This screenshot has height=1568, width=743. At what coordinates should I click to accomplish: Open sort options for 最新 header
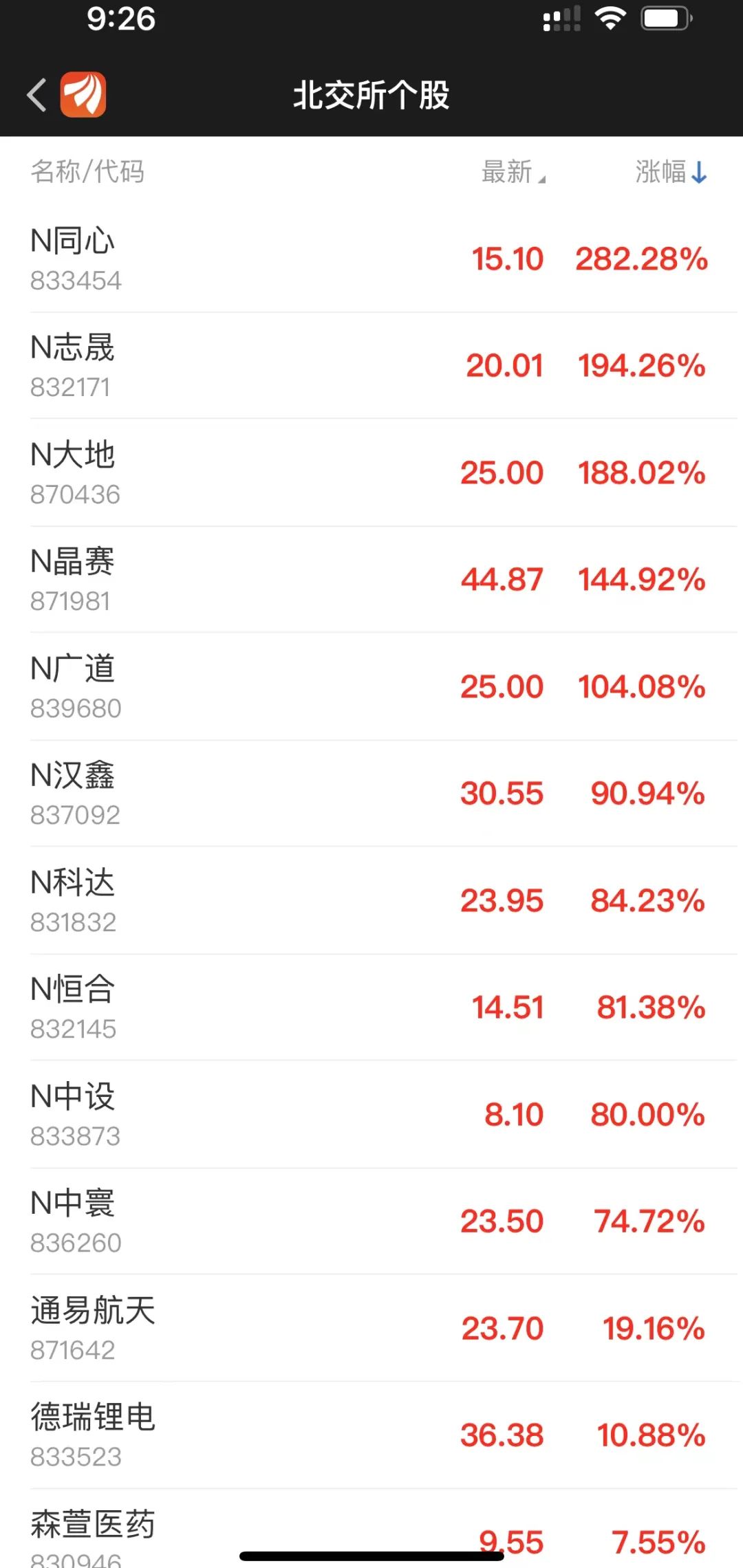pos(509,173)
